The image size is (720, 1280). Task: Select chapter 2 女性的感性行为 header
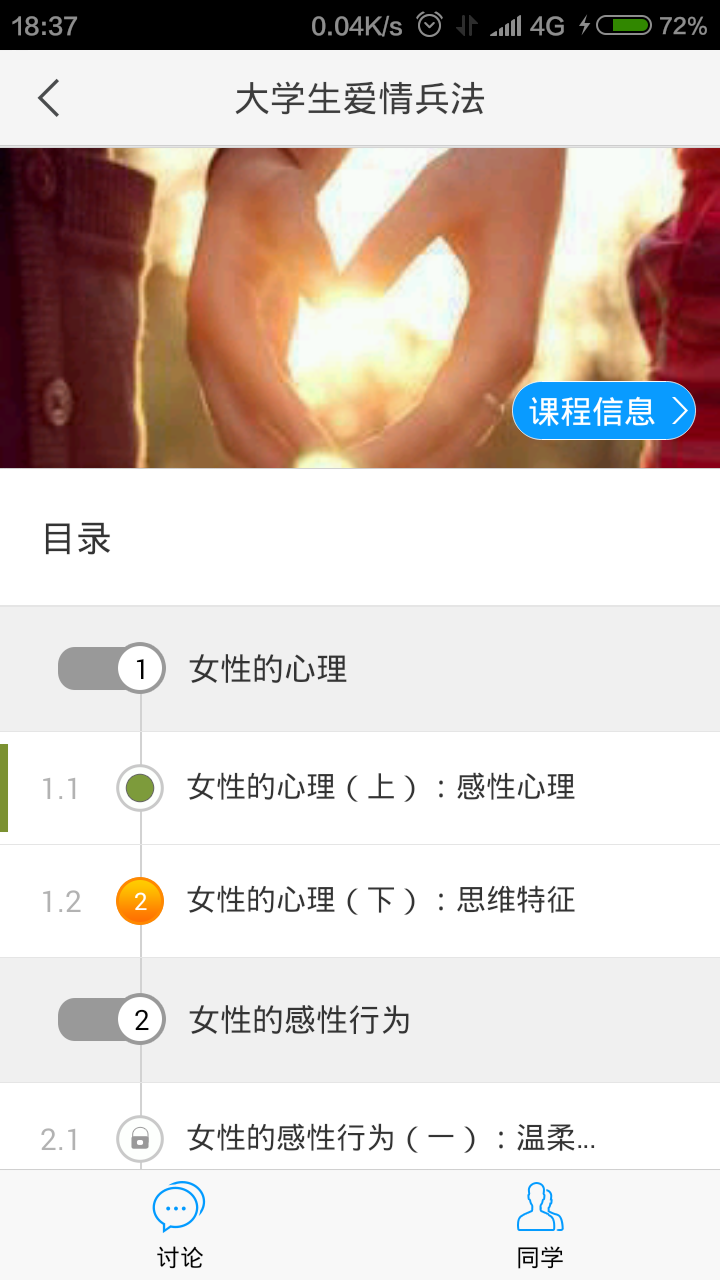[x=299, y=1020]
